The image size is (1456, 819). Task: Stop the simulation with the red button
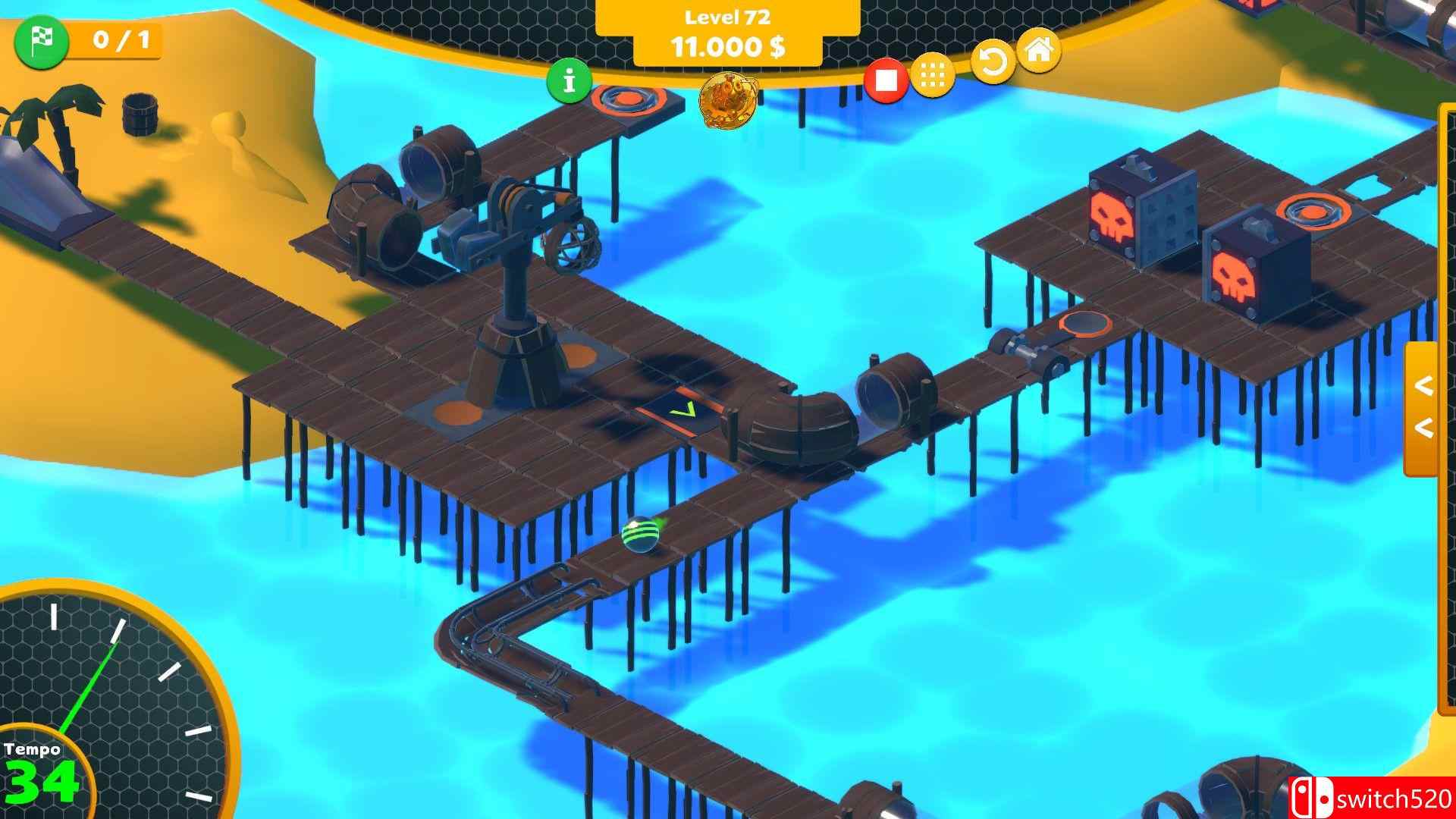point(886,79)
